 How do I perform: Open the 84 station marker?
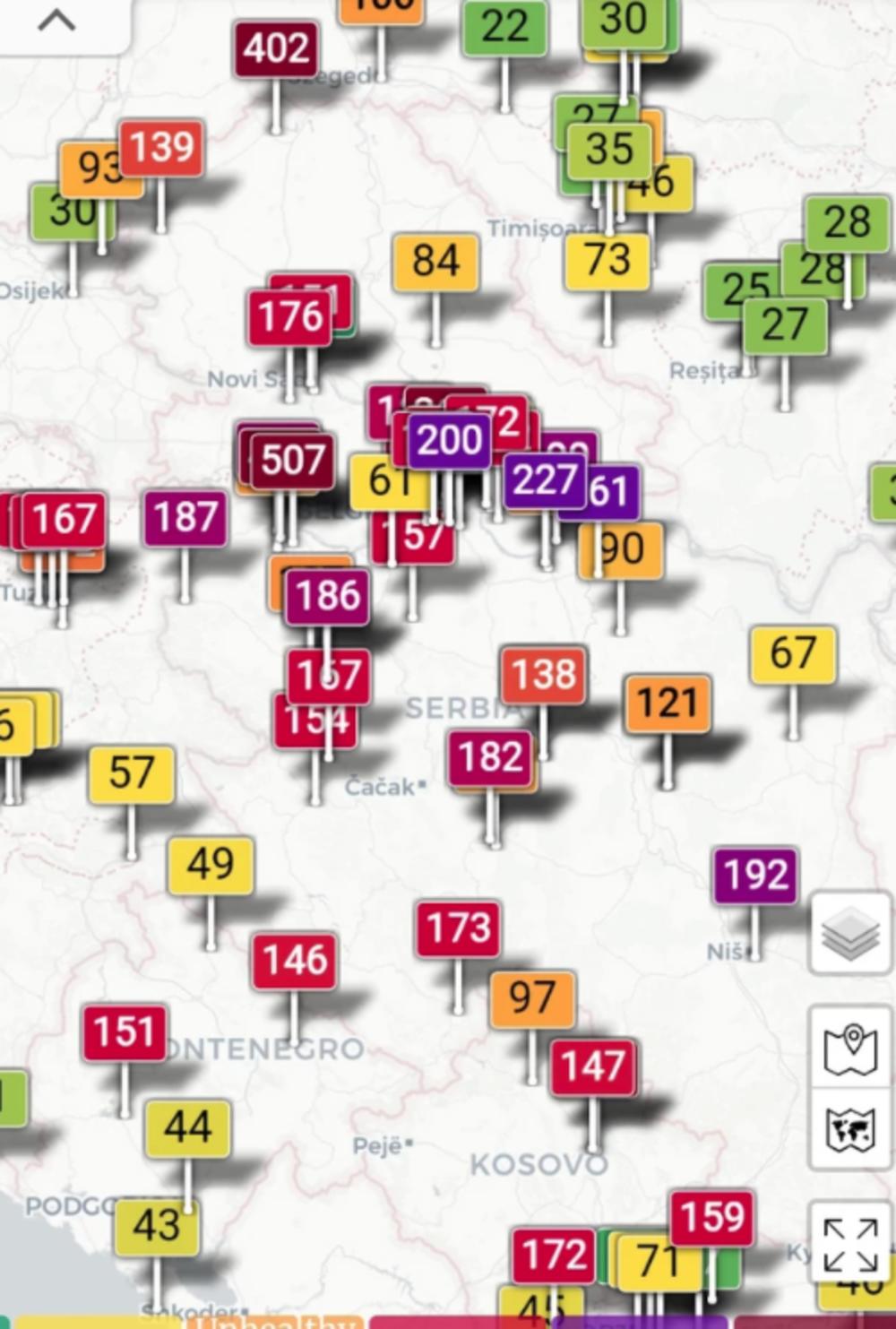coord(435,262)
